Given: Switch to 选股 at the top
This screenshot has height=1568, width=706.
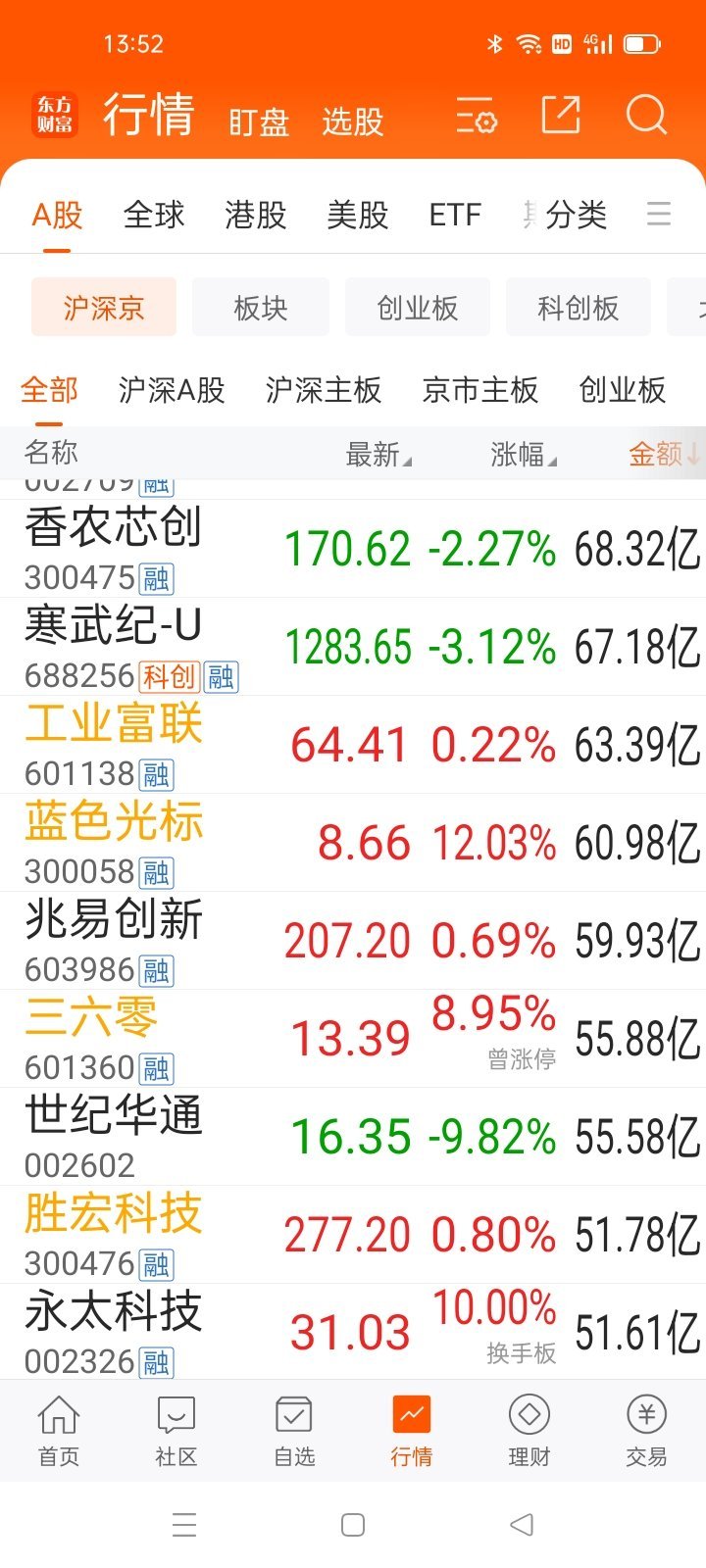Looking at the screenshot, I should coord(352,122).
